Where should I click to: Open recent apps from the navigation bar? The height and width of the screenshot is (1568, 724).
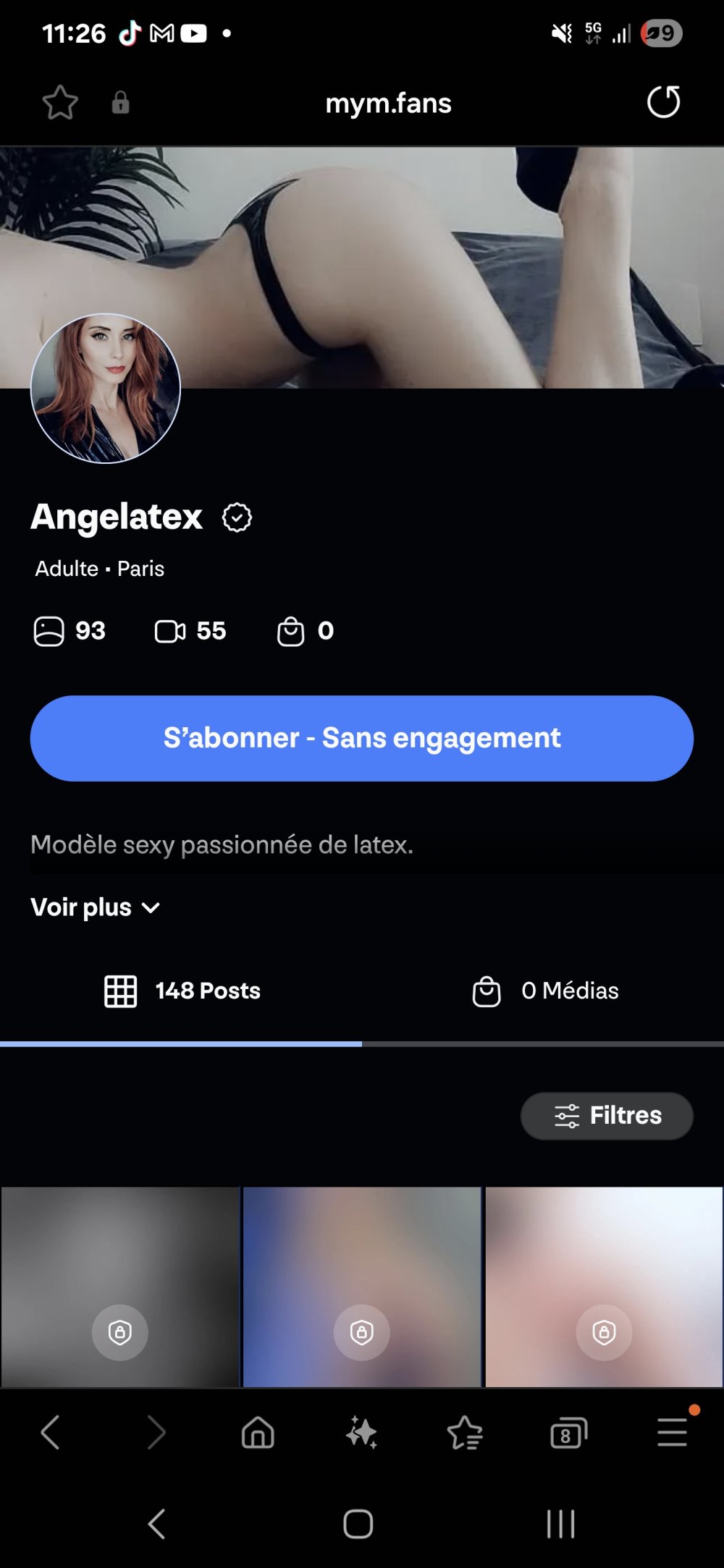click(560, 1523)
